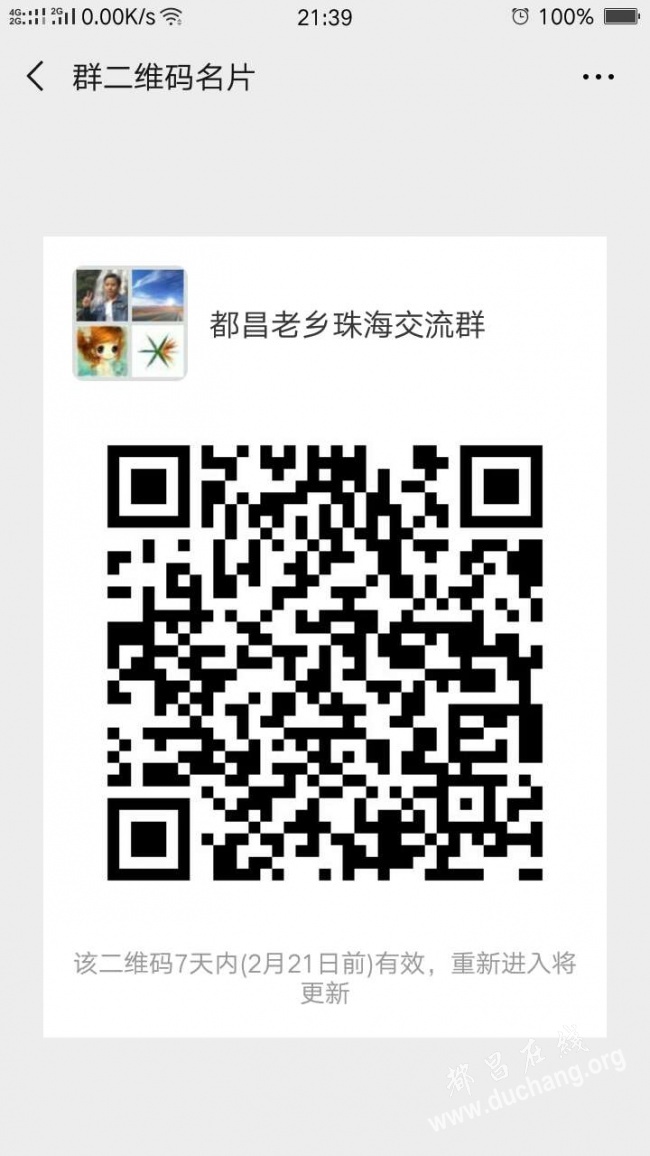Screen dimensions: 650x1156
Task: Go back from the group QR code page
Action: coord(35,77)
